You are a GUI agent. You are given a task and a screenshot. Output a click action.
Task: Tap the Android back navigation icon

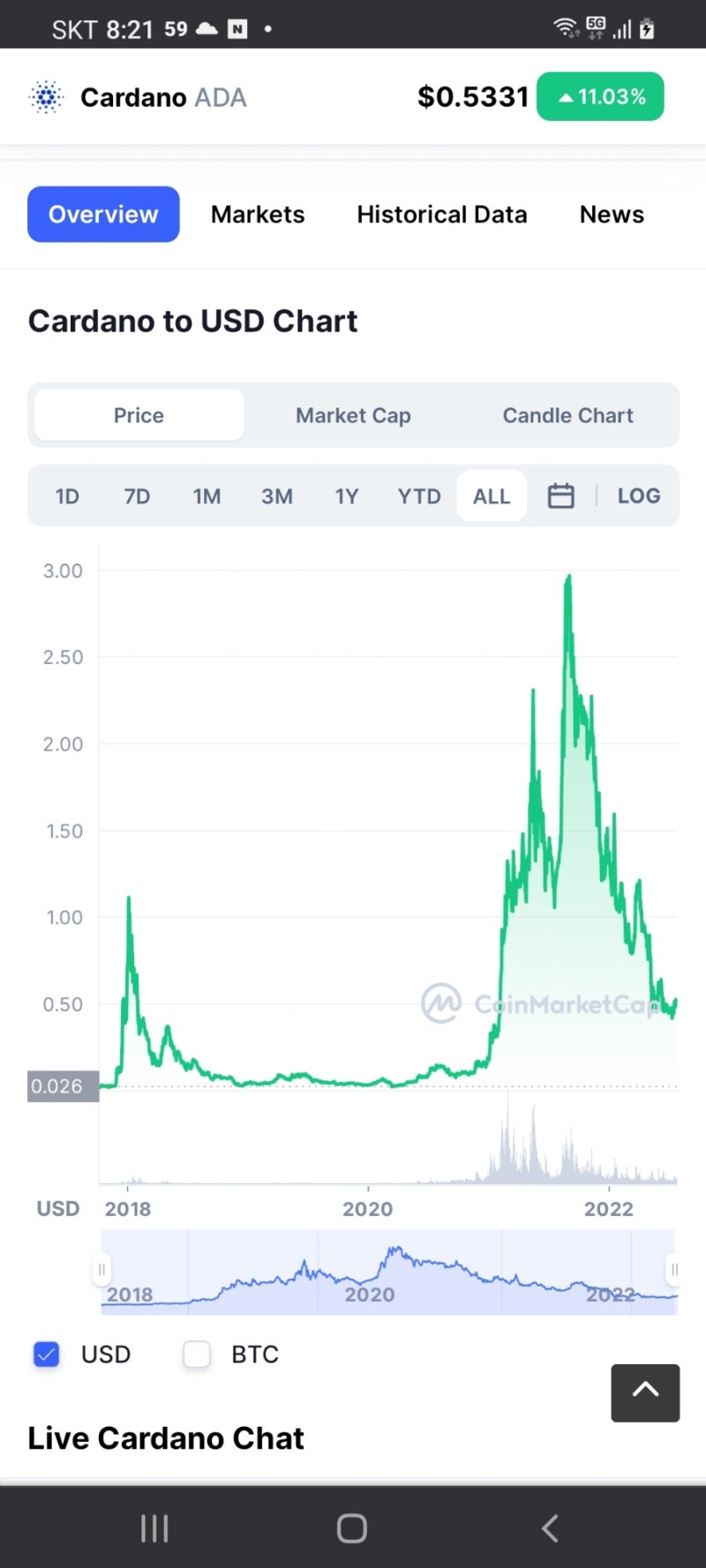[549, 1527]
